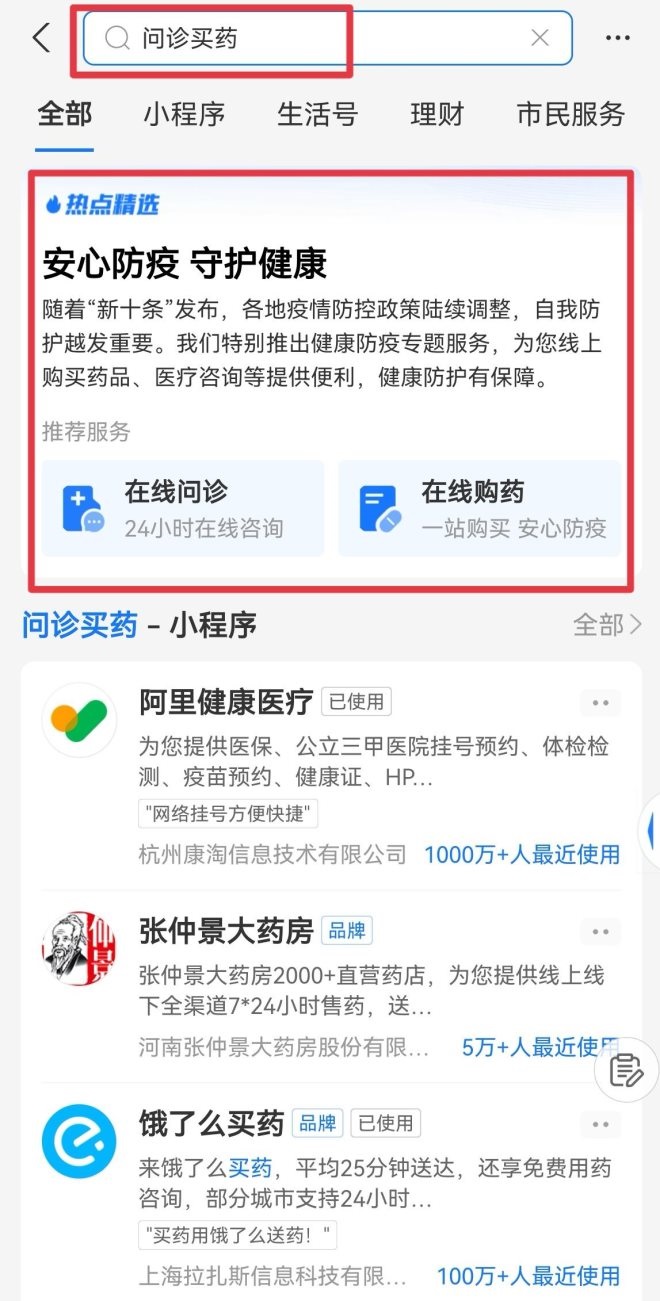Screen dimensions: 660x1301
Task: Clear the search text with the X
Action: pyautogui.click(x=540, y=39)
